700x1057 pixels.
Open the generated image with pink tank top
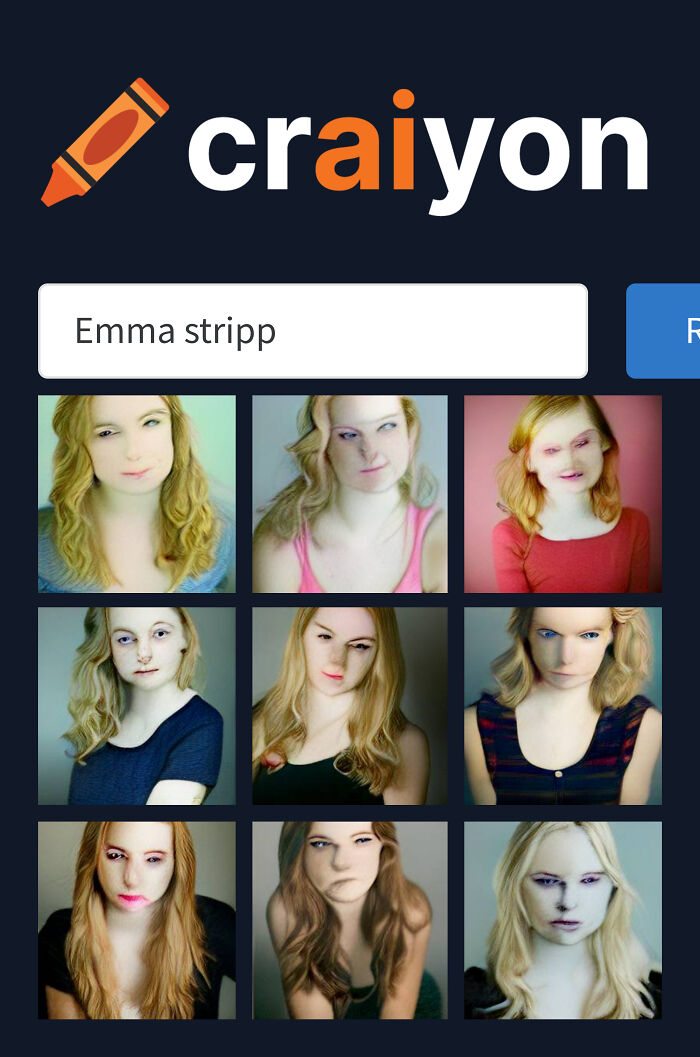[x=350, y=494]
